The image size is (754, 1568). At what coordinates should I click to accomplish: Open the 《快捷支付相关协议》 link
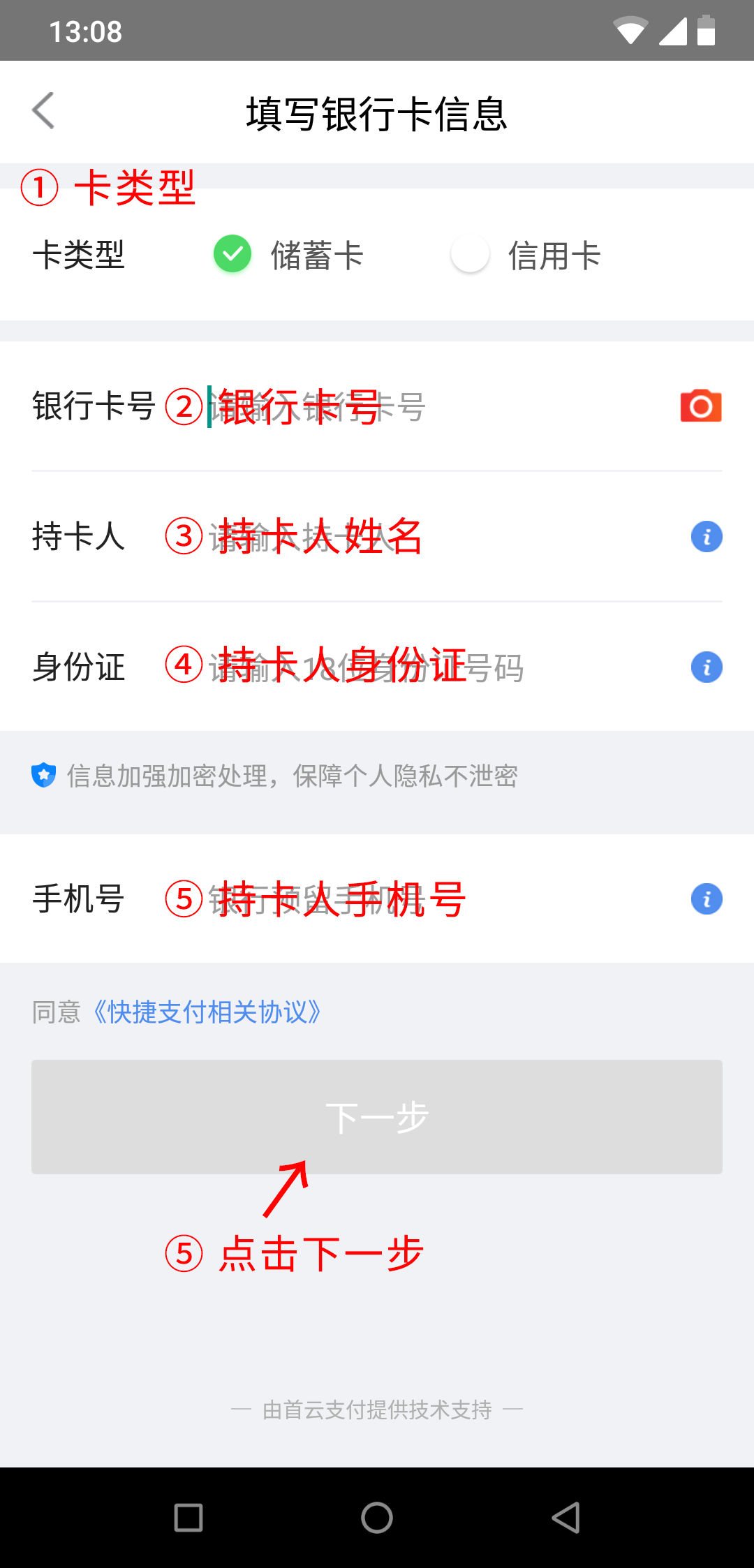[x=207, y=1012]
